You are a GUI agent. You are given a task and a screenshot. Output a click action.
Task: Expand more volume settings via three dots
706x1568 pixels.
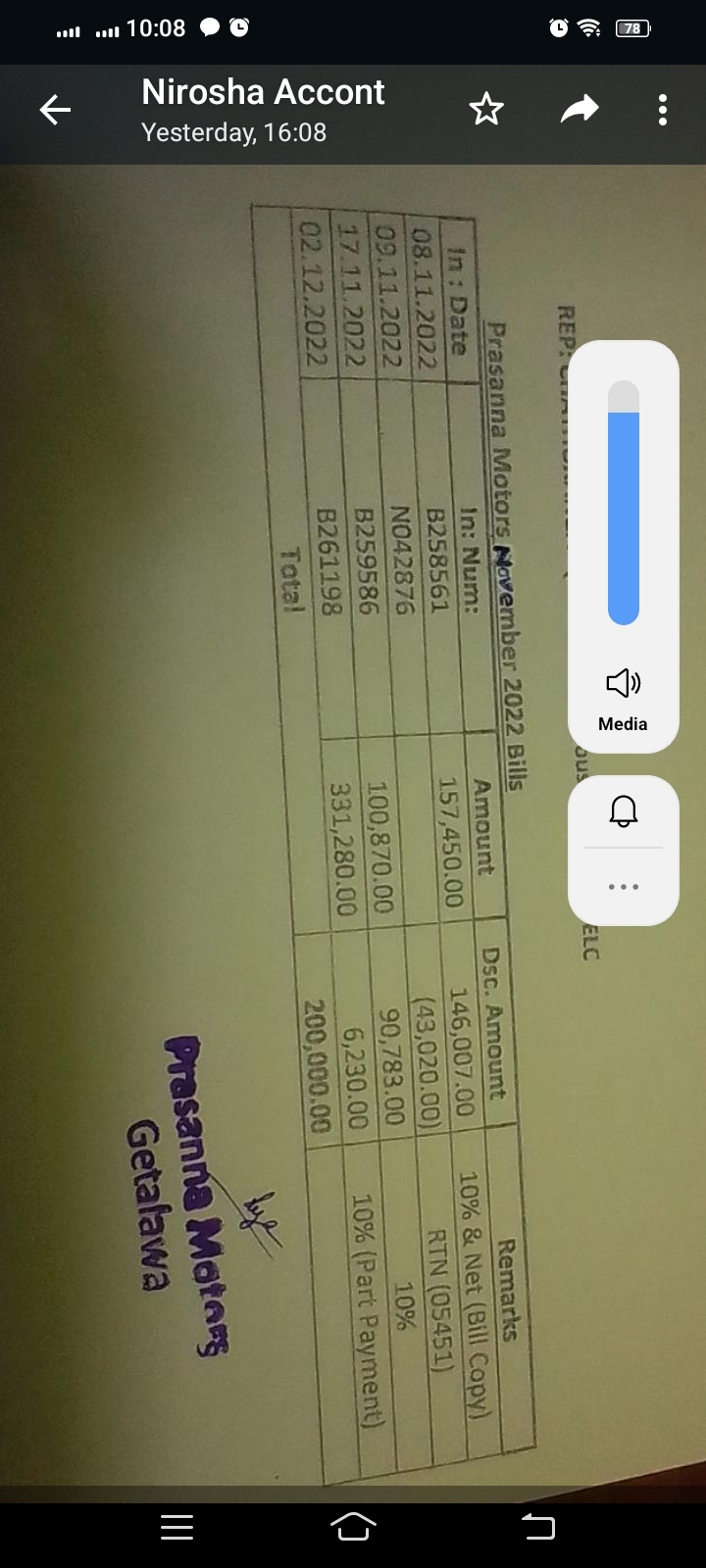pos(623,887)
